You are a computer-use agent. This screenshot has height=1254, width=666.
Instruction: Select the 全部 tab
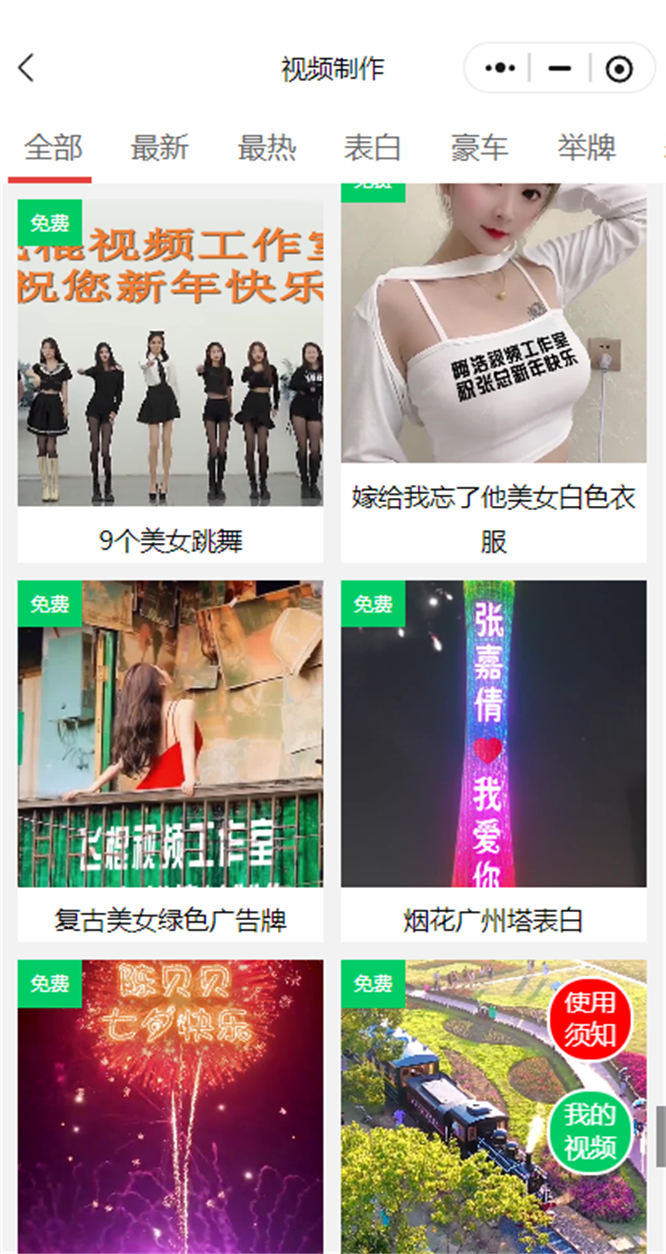53,148
